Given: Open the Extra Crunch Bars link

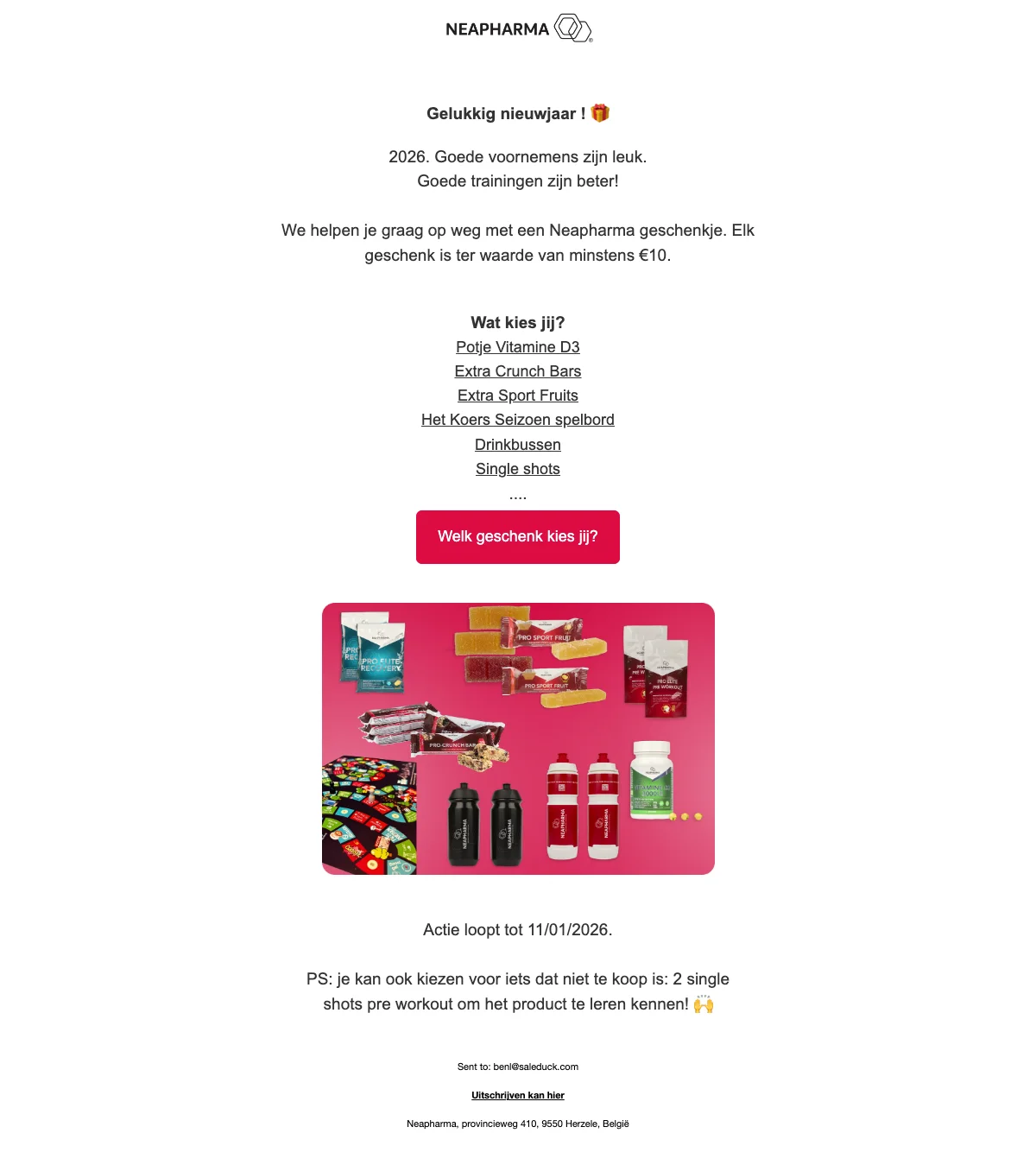Looking at the screenshot, I should tap(517, 371).
